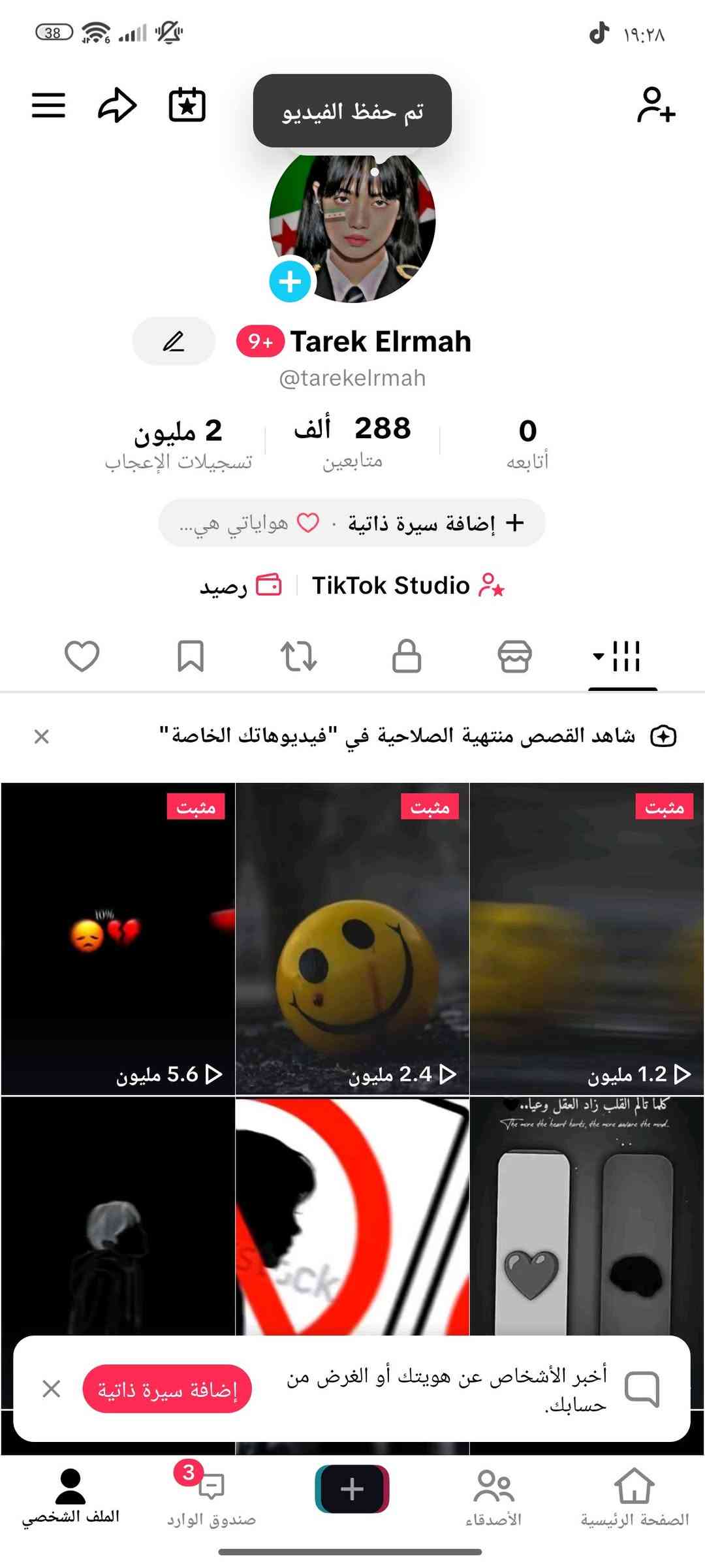Dismiss the expired stories banner
Screen dimensions: 705x1568
42,737
